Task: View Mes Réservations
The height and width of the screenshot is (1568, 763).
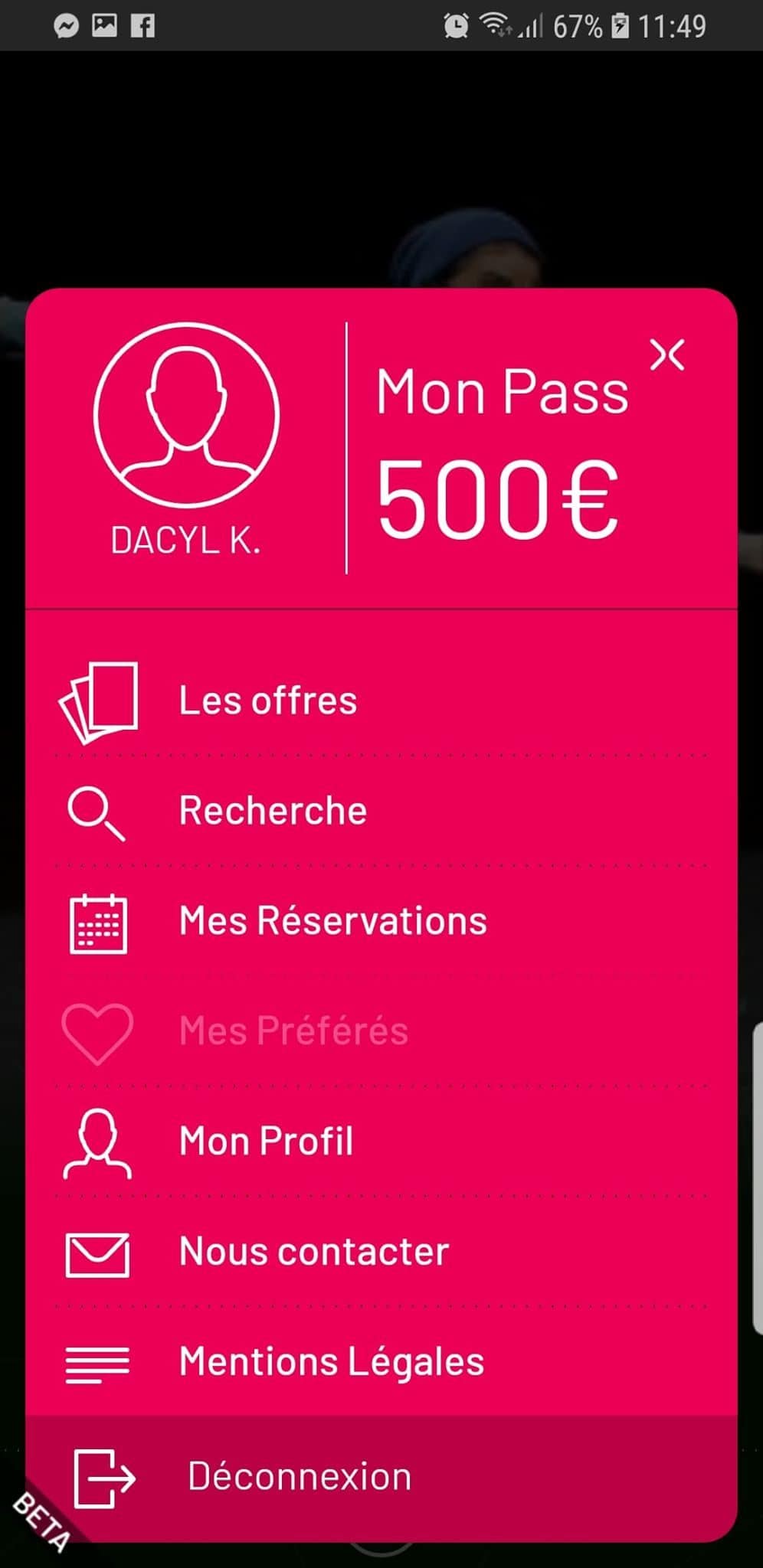Action: [x=332, y=921]
